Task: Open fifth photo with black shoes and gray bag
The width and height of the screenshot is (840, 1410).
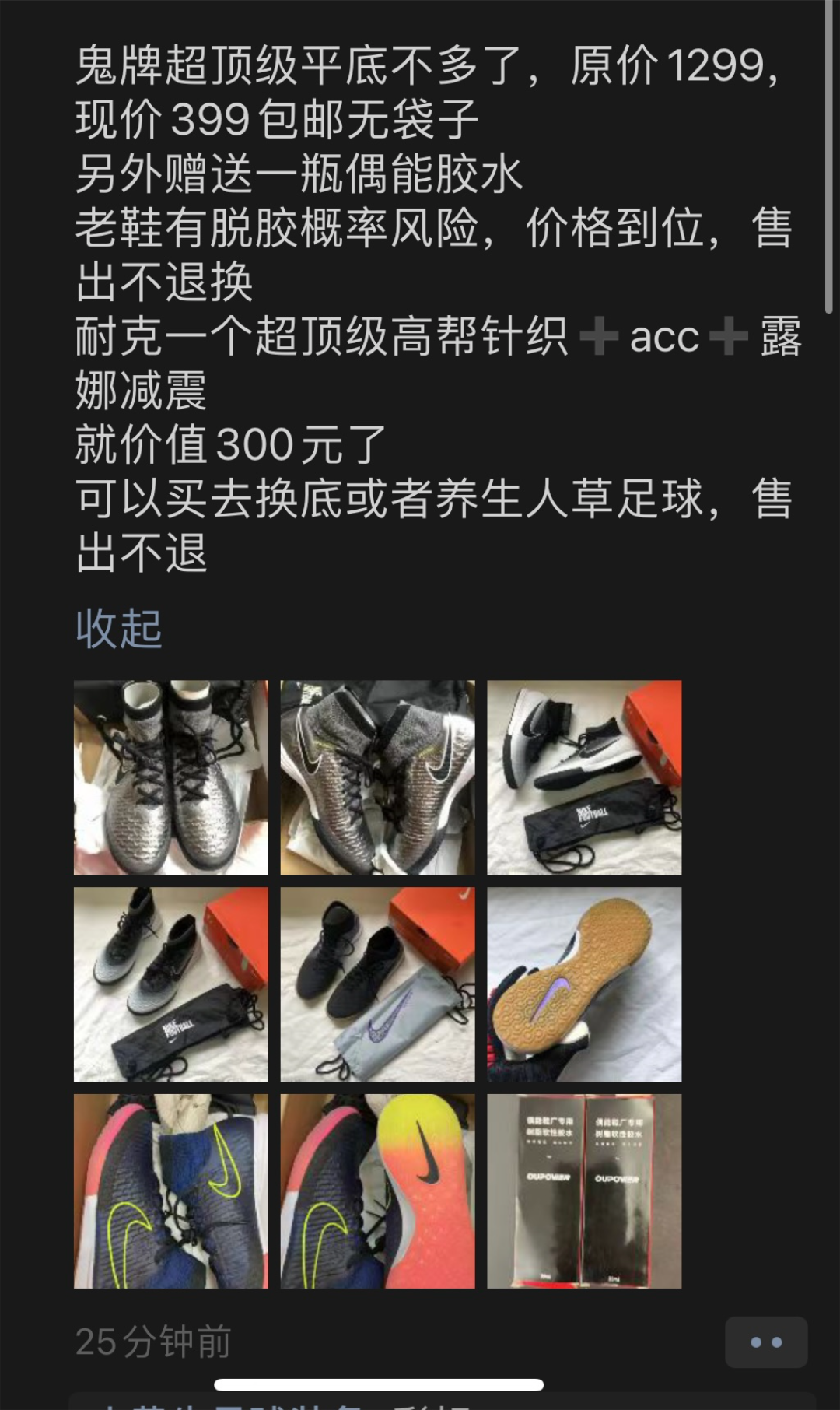Action: (x=377, y=984)
